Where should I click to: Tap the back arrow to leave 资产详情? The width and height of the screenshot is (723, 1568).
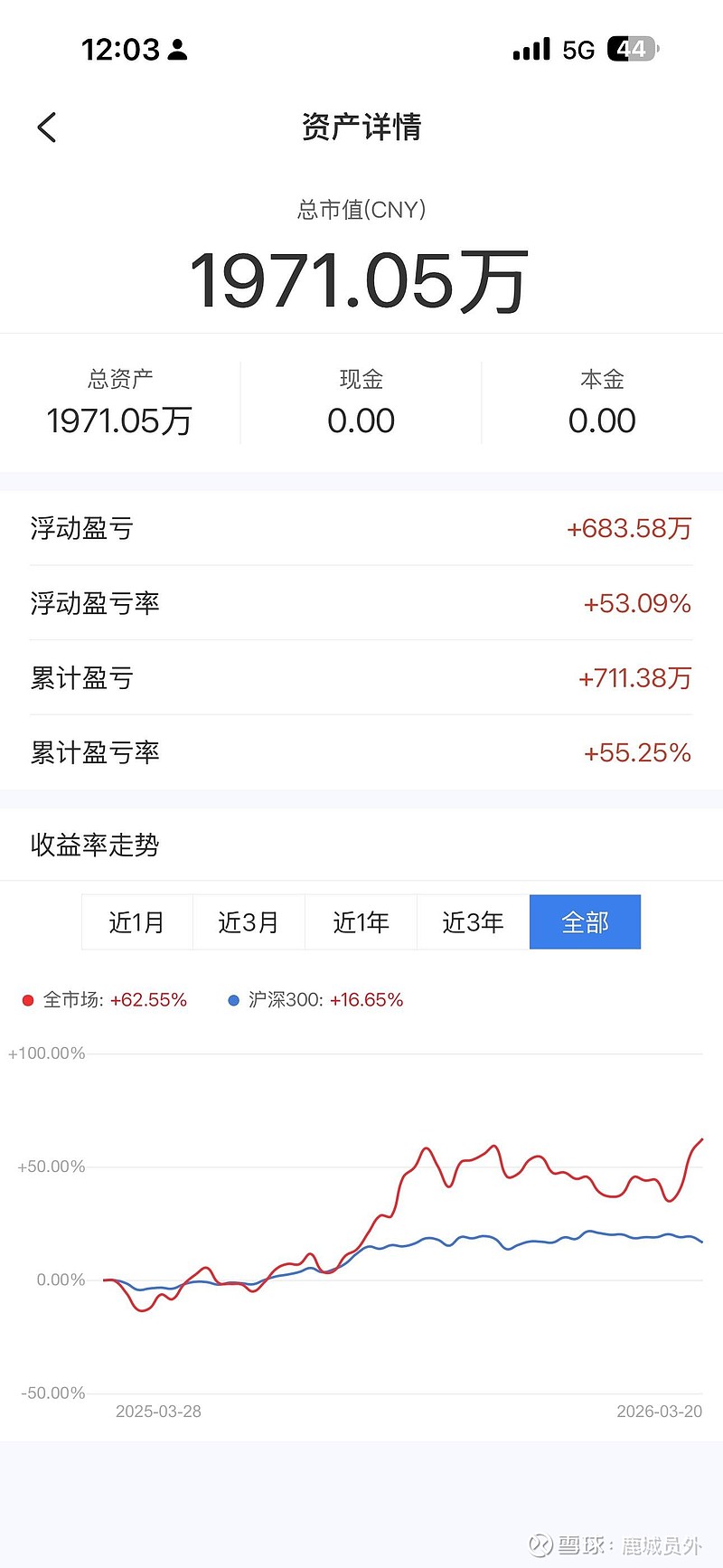click(47, 127)
